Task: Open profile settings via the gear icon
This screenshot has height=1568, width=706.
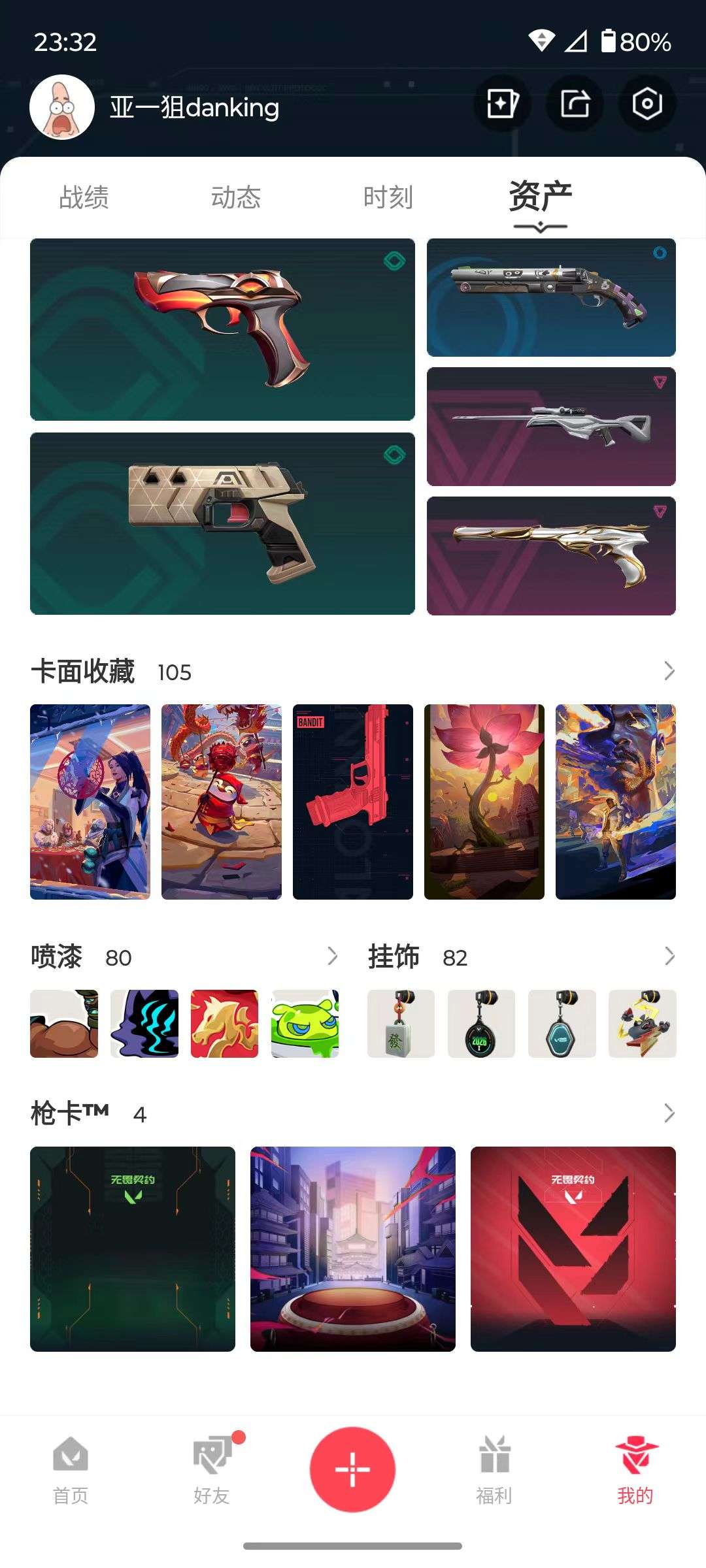Action: click(x=646, y=105)
